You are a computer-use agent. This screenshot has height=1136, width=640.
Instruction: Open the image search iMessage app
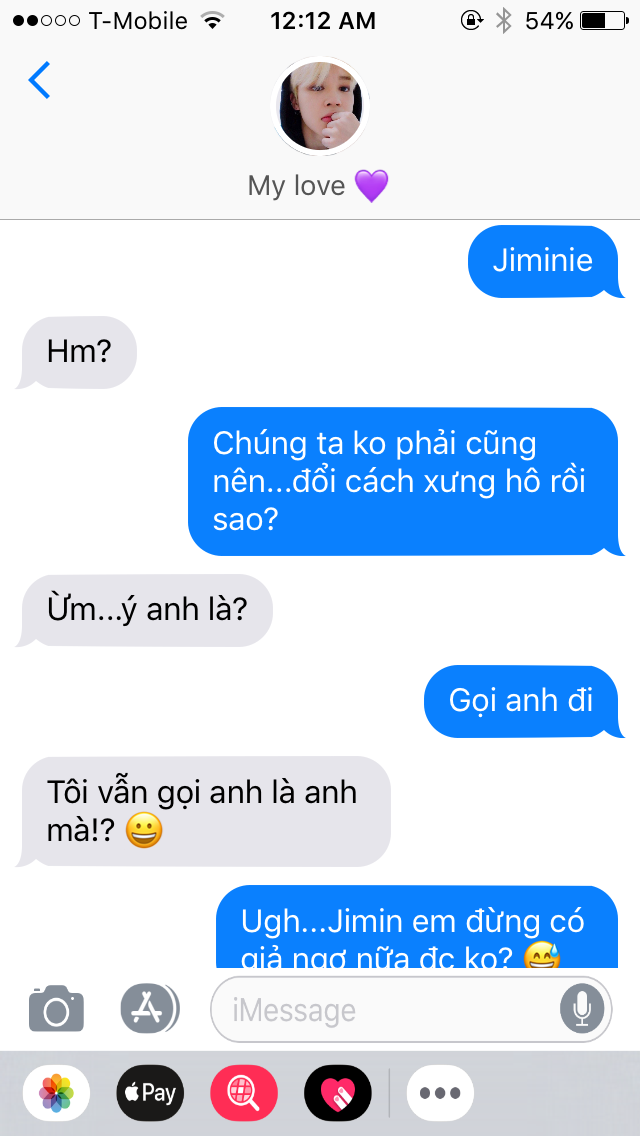[244, 1093]
